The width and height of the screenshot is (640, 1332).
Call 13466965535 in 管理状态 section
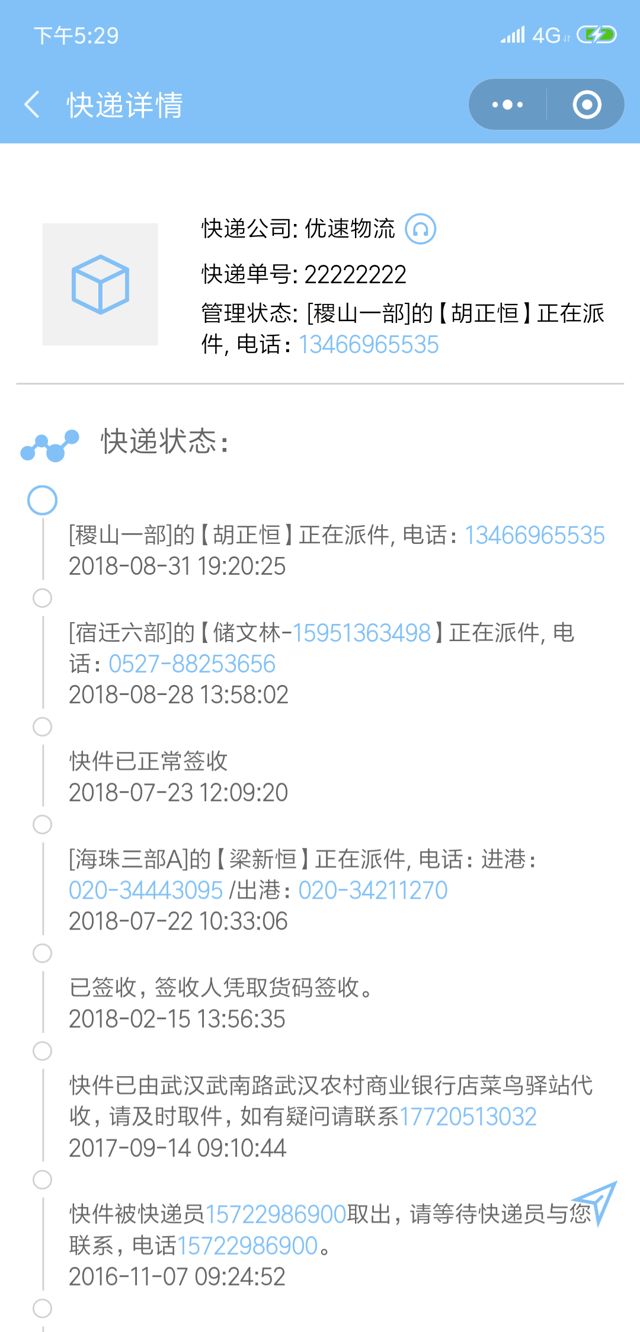(x=369, y=345)
